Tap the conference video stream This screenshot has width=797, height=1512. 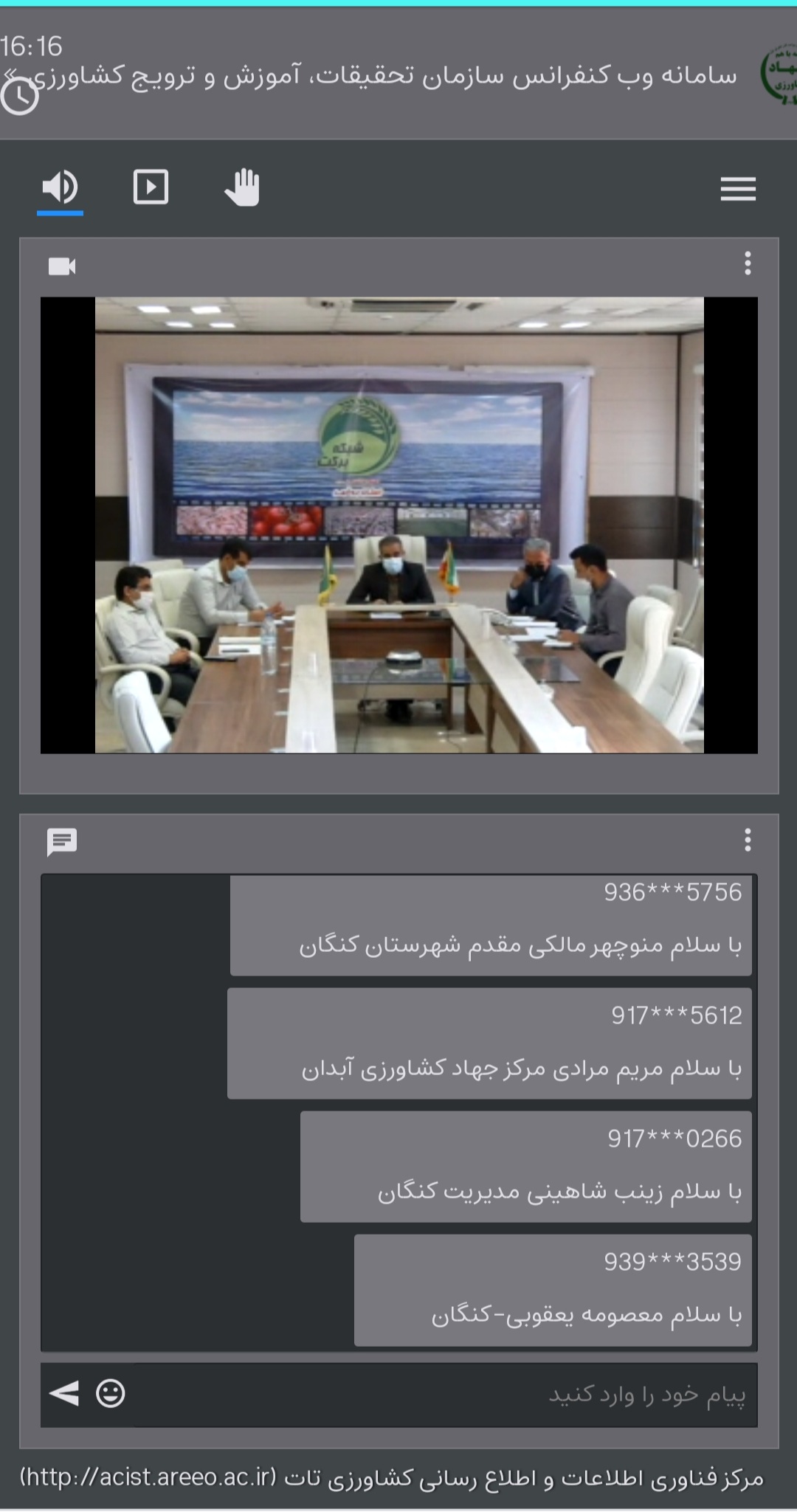399,525
